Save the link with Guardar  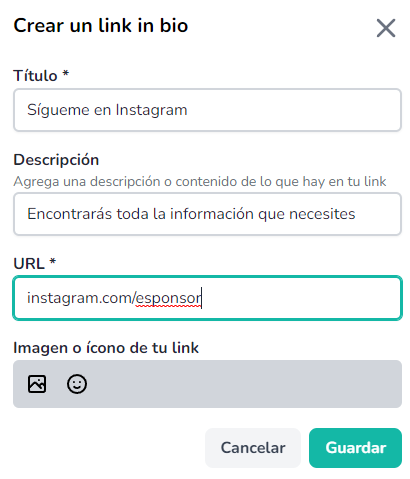(355, 448)
